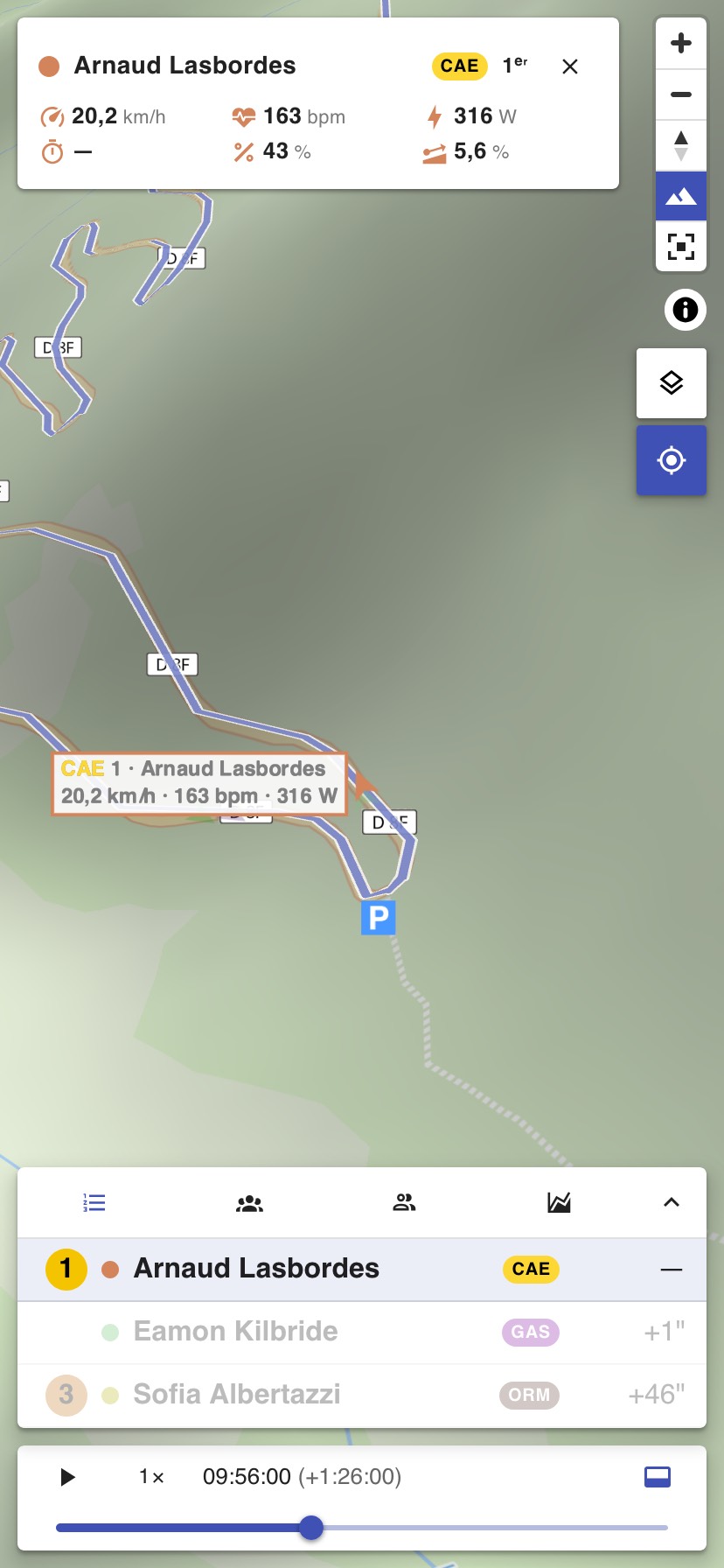
Task: Toggle follow-rider location tracking
Action: pos(672,460)
